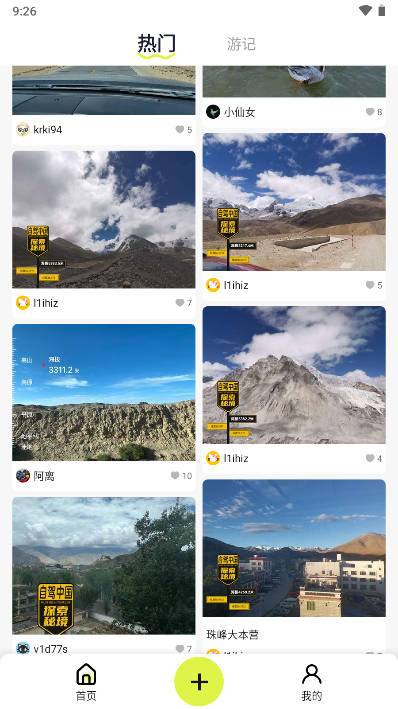Switch to the 游记 tab
The width and height of the screenshot is (398, 709).
point(241,44)
